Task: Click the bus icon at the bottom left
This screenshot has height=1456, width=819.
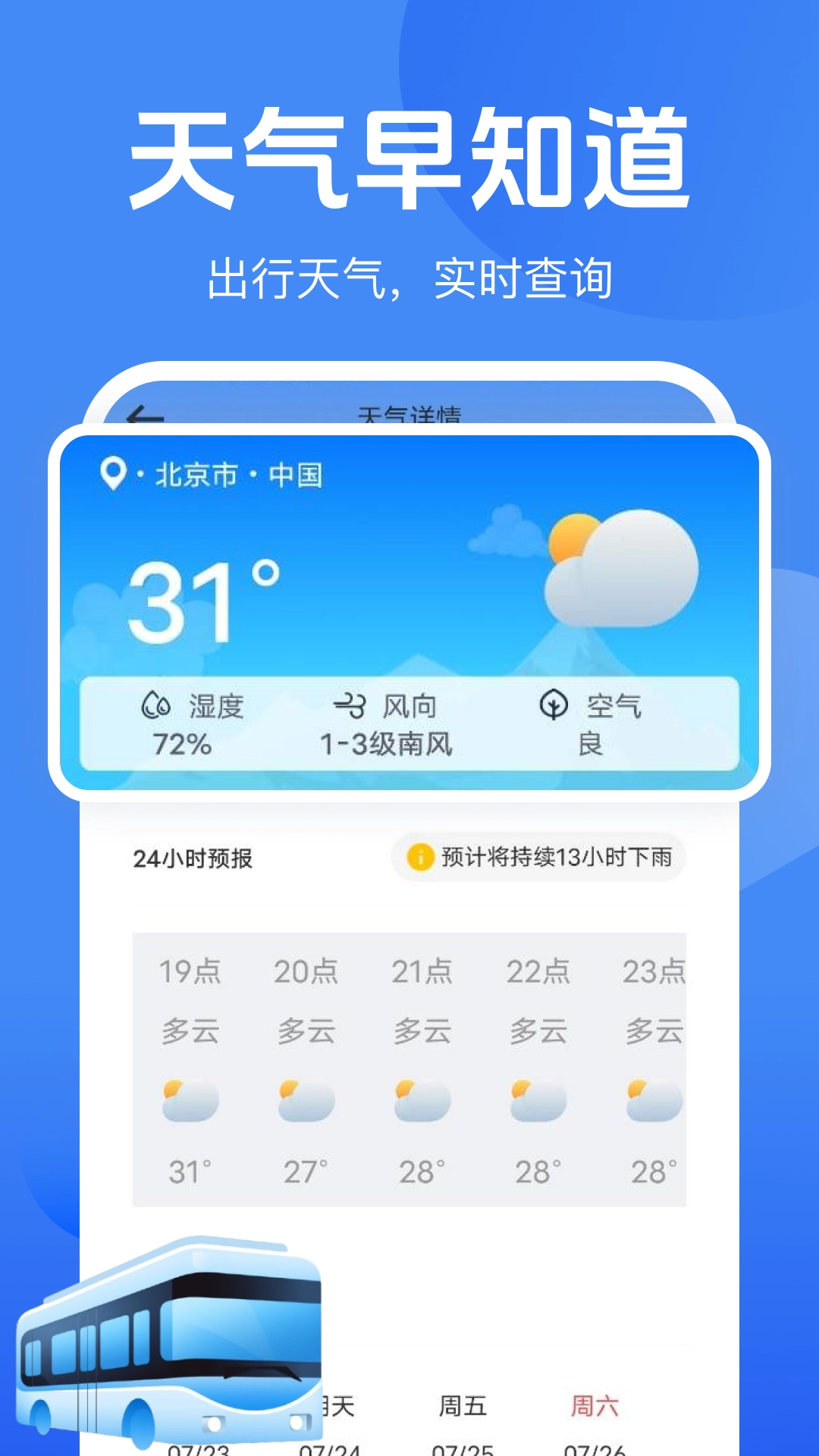Action: coord(167,1338)
